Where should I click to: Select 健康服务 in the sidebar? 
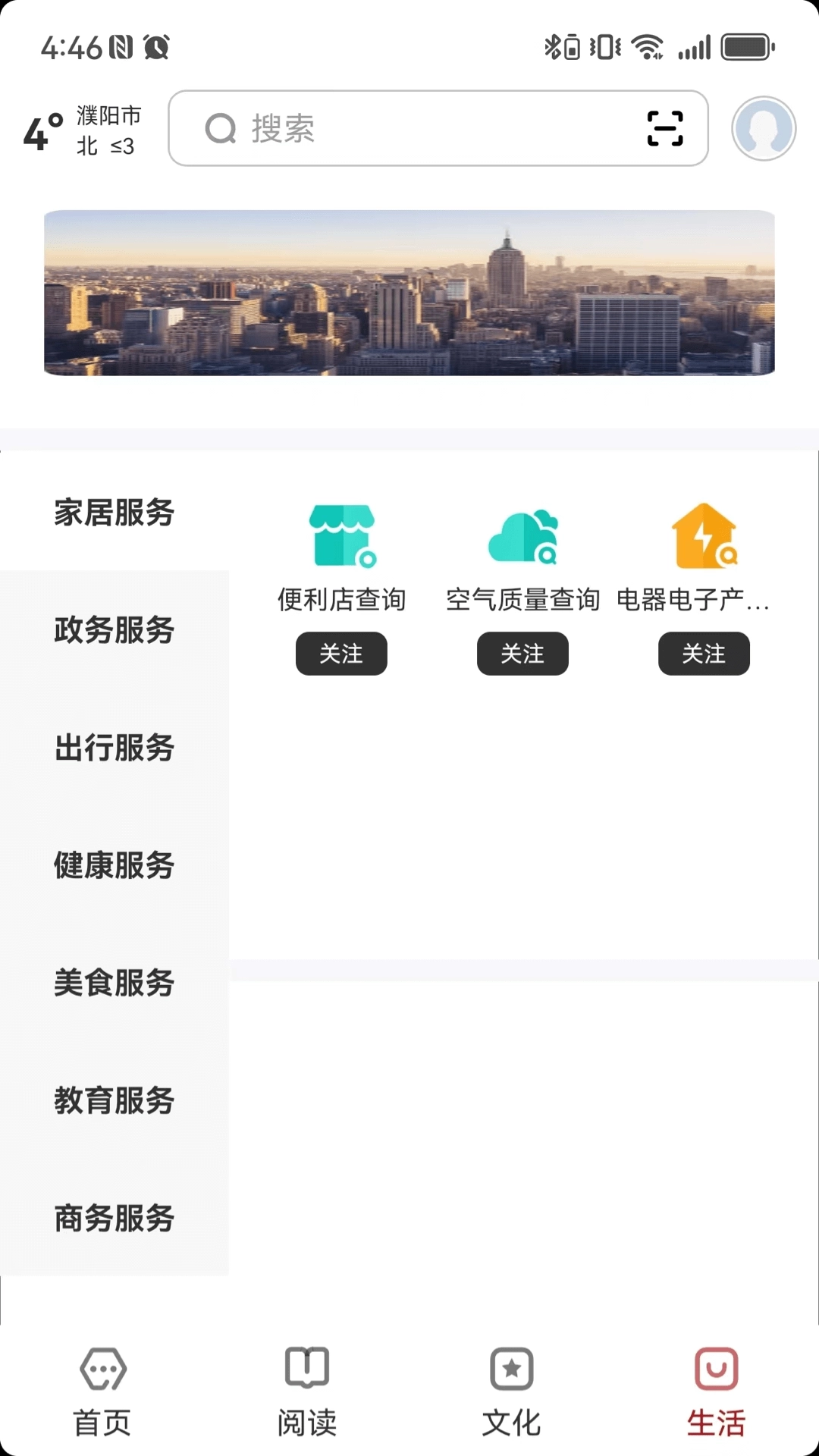click(114, 864)
